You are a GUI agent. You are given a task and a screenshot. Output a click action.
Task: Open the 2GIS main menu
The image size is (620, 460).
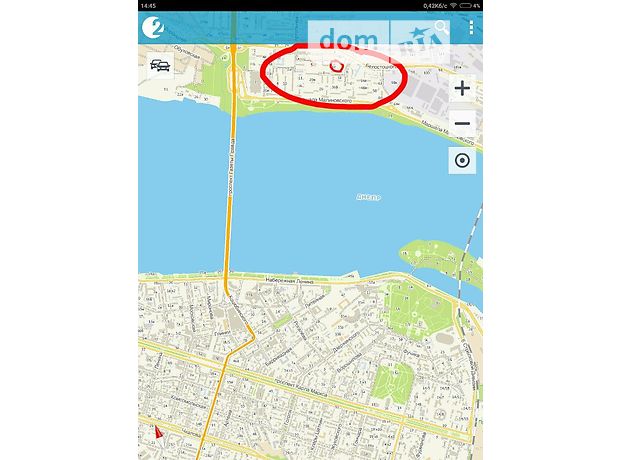click(x=153, y=27)
